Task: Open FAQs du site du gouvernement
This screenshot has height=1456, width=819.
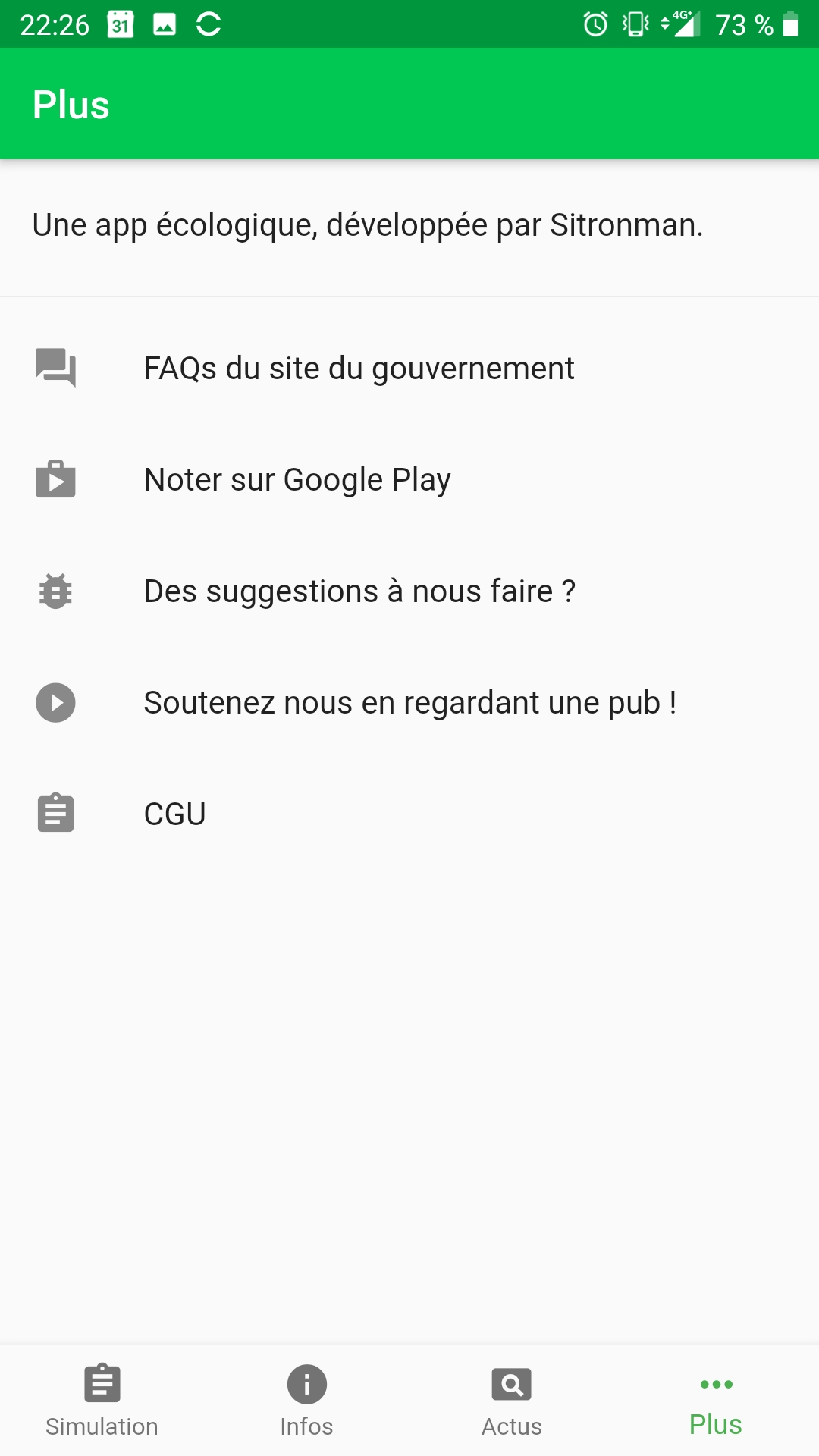Action: 409,368
